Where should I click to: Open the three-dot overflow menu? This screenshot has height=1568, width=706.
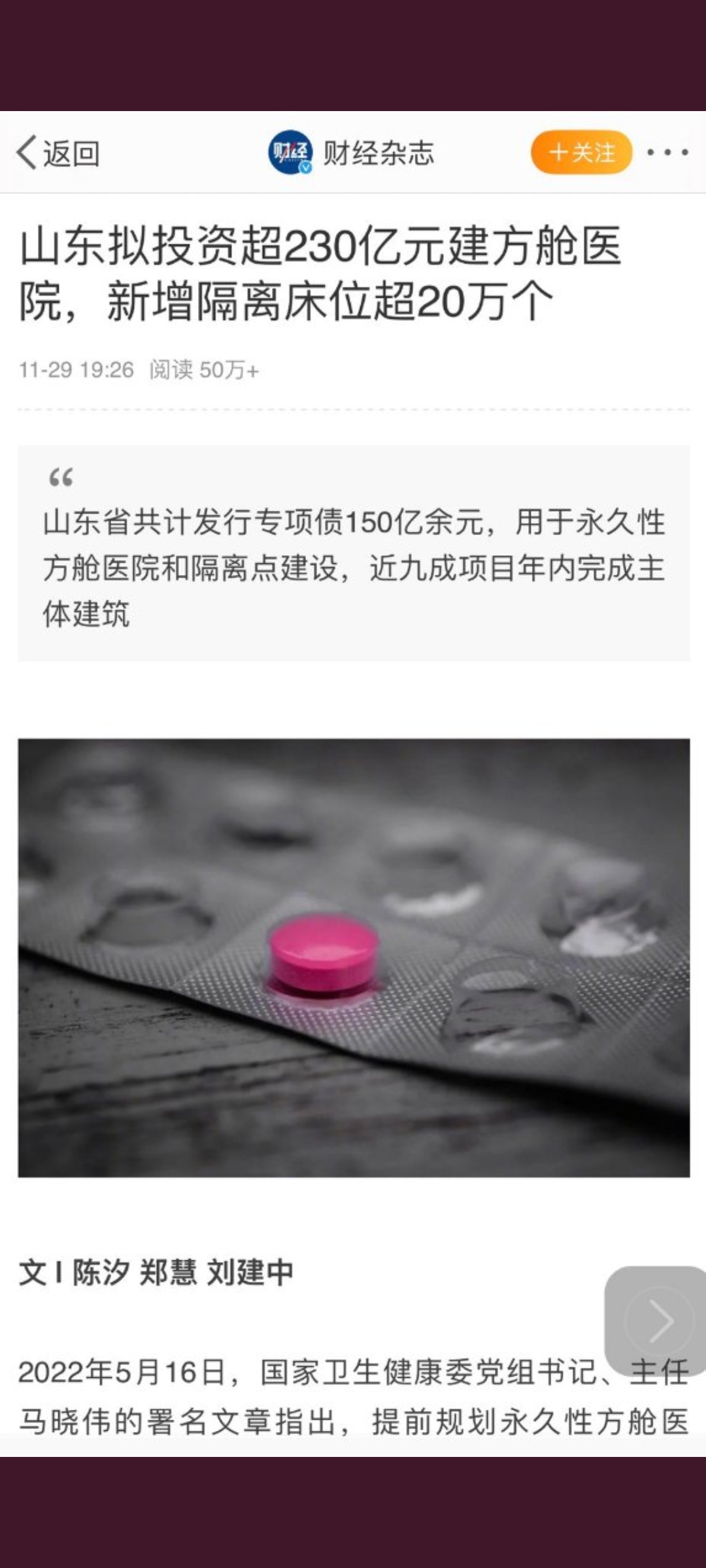point(667,152)
